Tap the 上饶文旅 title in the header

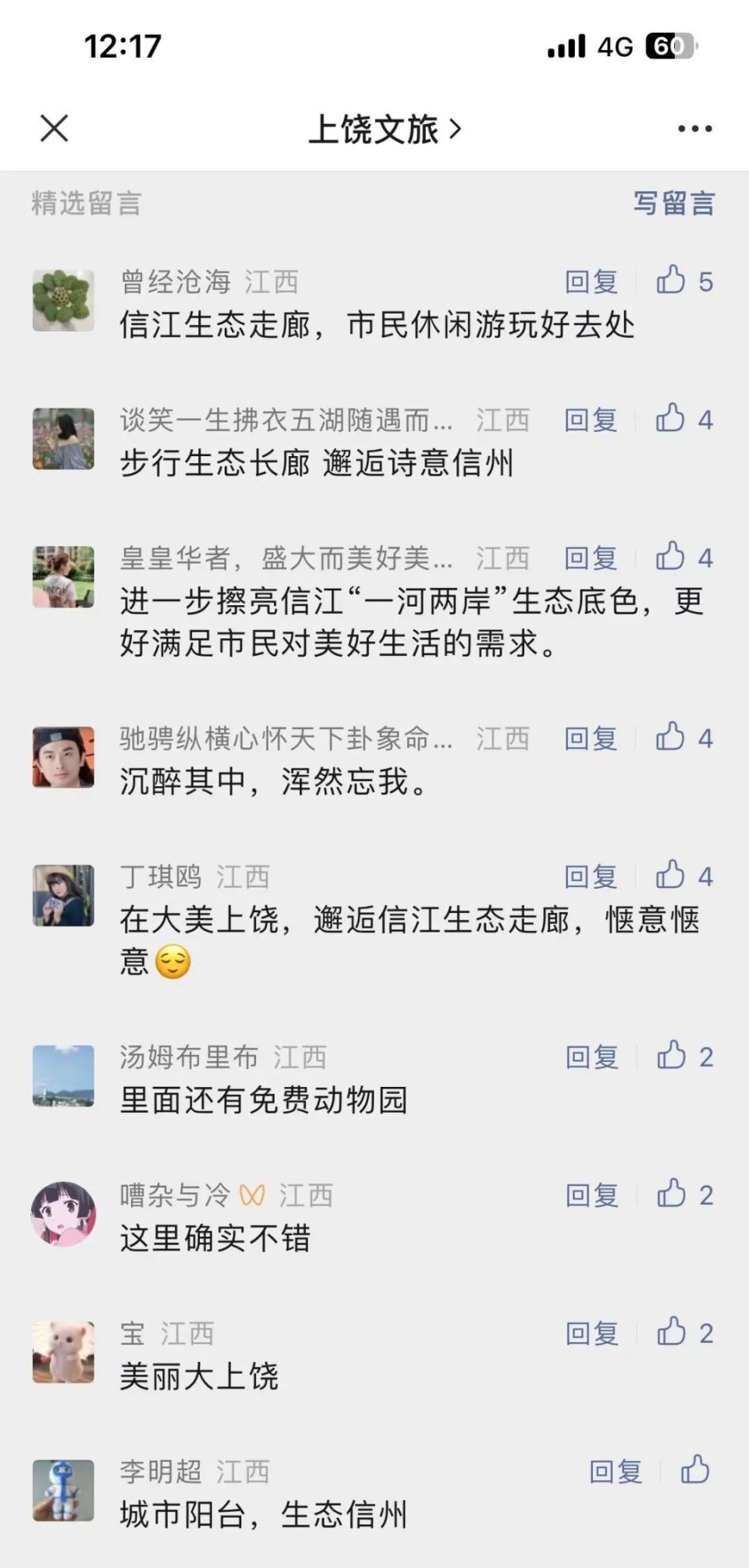[374, 129]
